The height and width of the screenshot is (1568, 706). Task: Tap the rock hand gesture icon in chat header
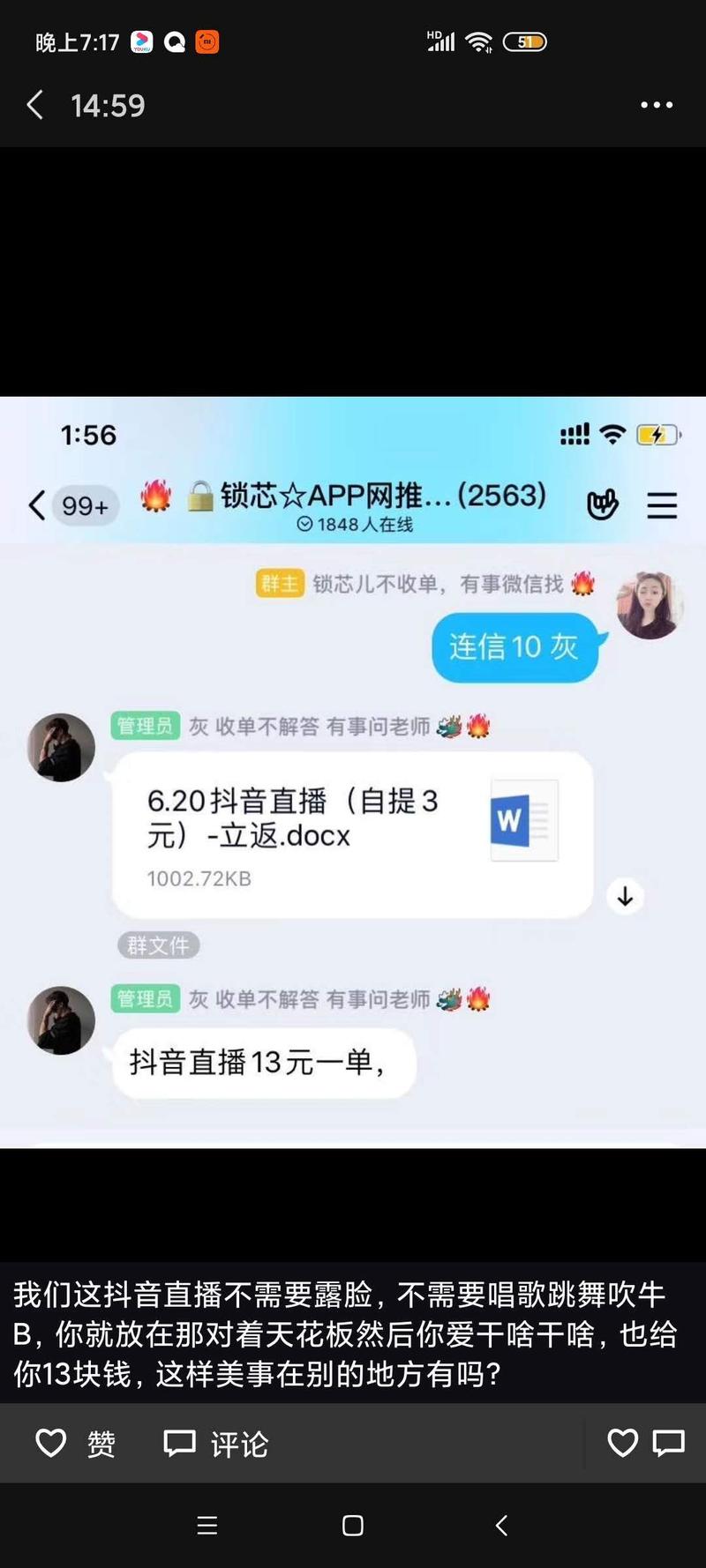pyautogui.click(x=604, y=504)
